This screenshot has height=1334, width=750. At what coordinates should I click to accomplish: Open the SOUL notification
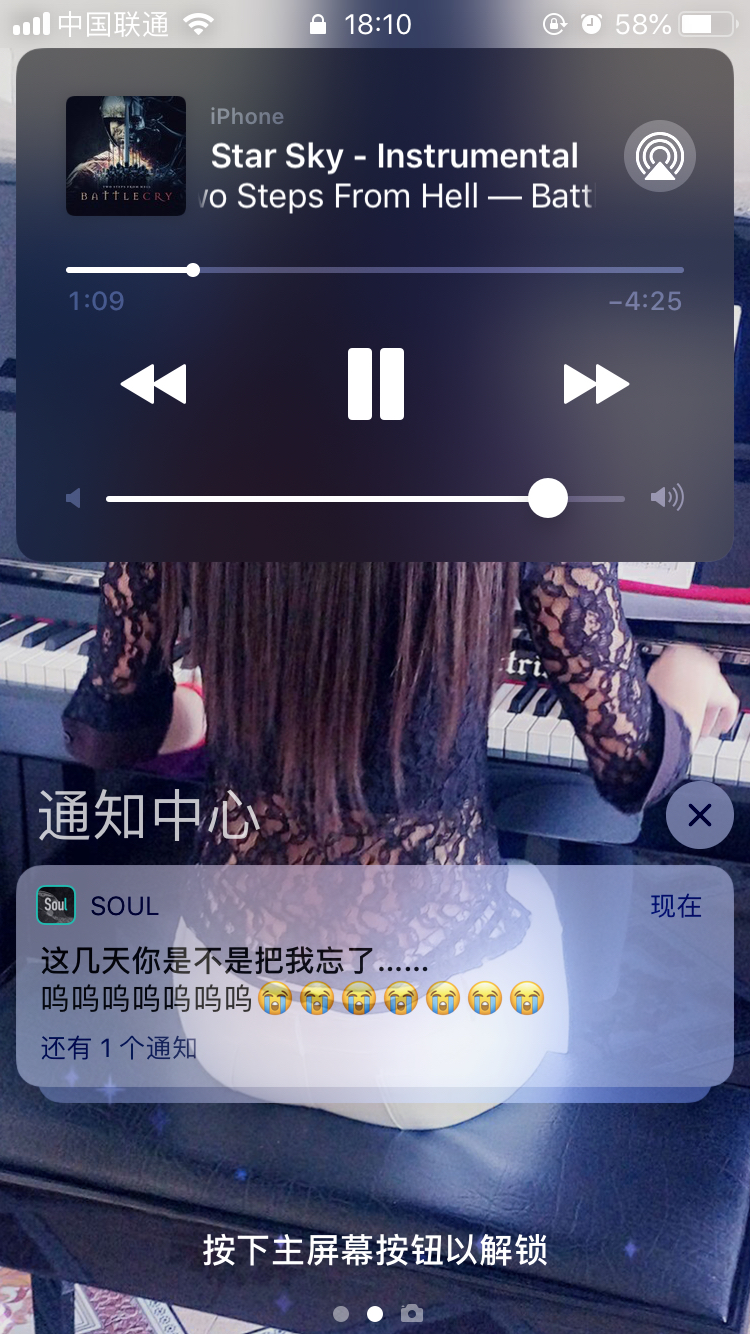(x=375, y=976)
